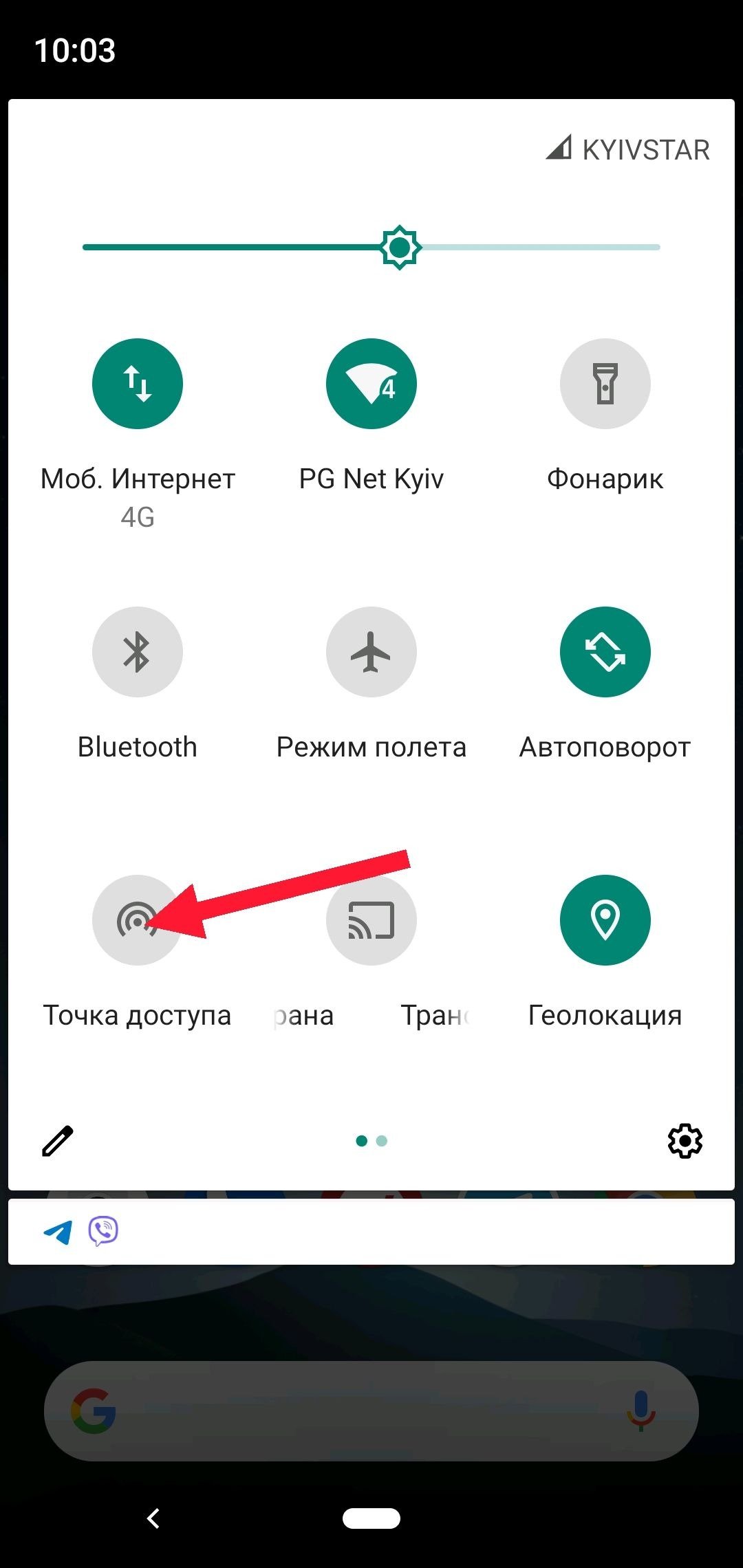743x1568 pixels.
Task: Disable Автоповорот auto-rotate
Action: tap(605, 651)
